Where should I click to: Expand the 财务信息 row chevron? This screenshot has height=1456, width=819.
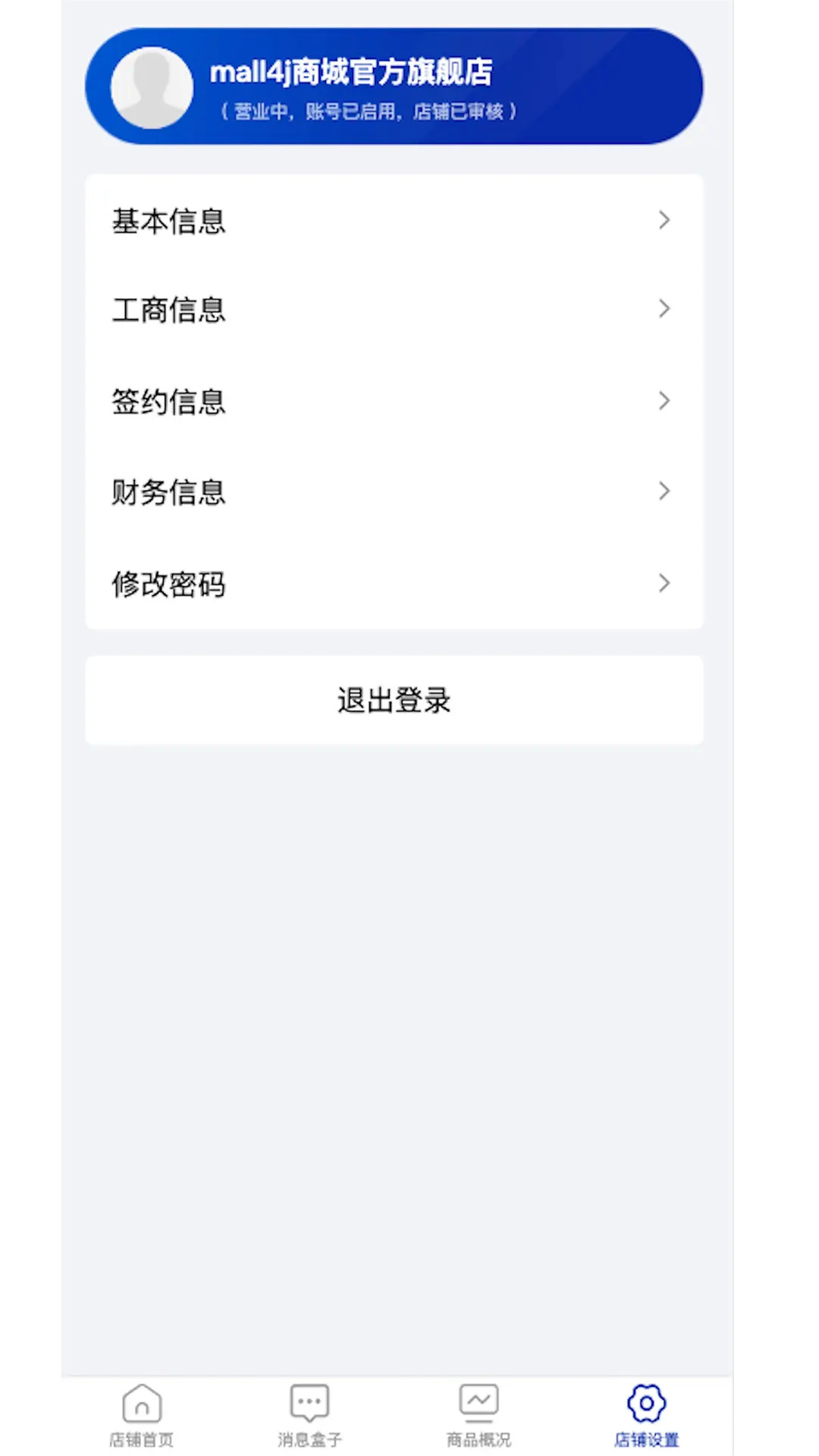664,491
